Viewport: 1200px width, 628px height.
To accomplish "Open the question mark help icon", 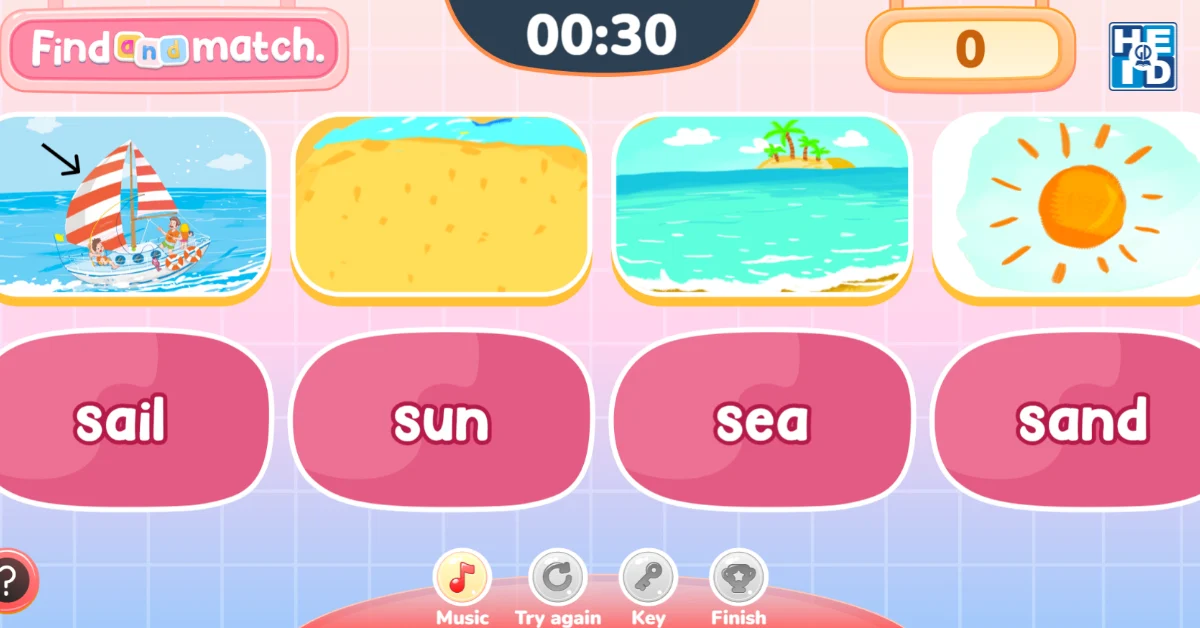I will click(10, 580).
